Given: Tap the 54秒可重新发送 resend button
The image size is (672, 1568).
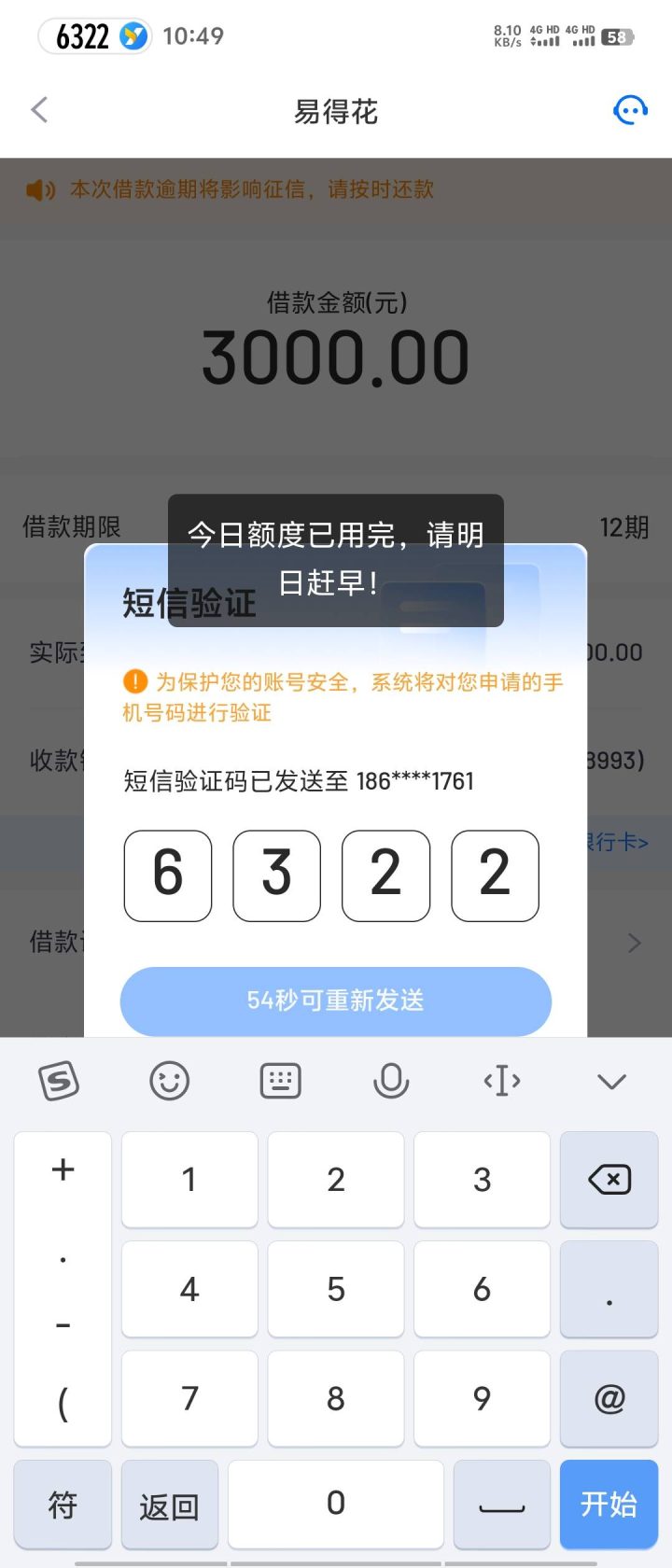Looking at the screenshot, I should [334, 1001].
